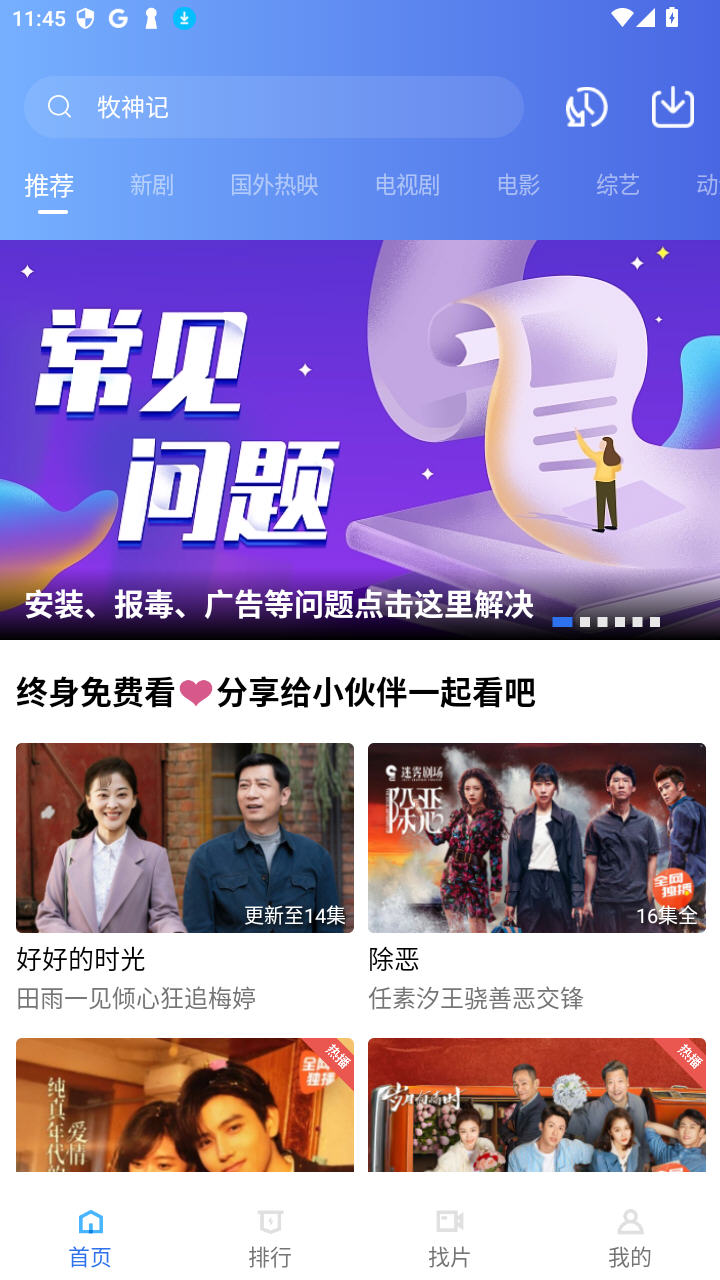Switch to the 新剧 tab
This screenshot has height=1280, width=720.
(x=151, y=185)
